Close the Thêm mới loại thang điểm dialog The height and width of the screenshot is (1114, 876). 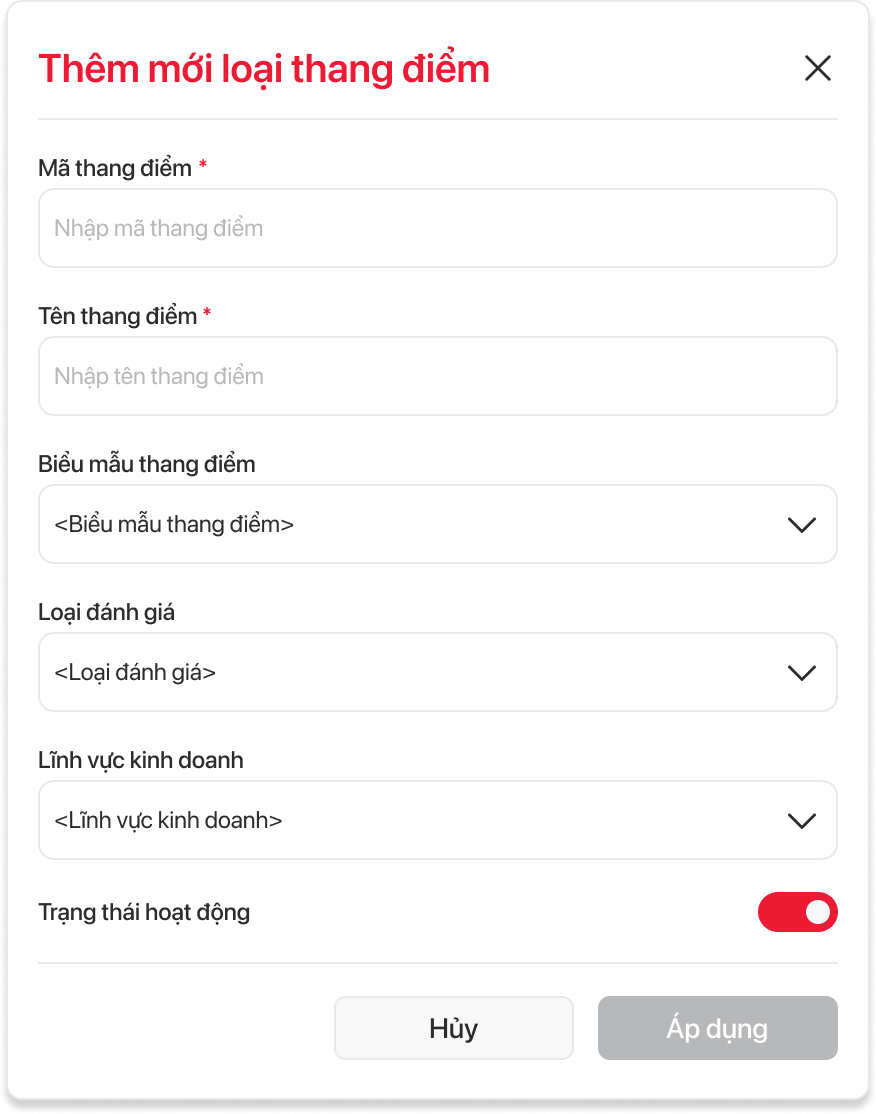(817, 69)
